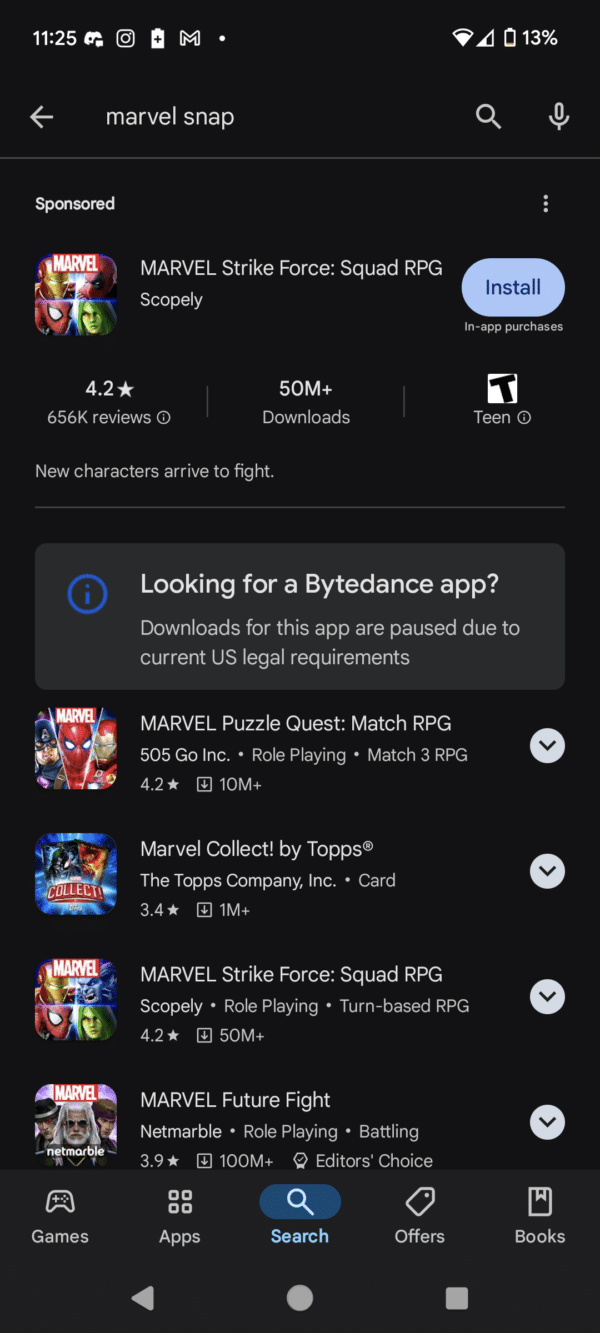Expand the Marvel Collect! entry
Screen dimensions: 600x1333
click(547, 871)
